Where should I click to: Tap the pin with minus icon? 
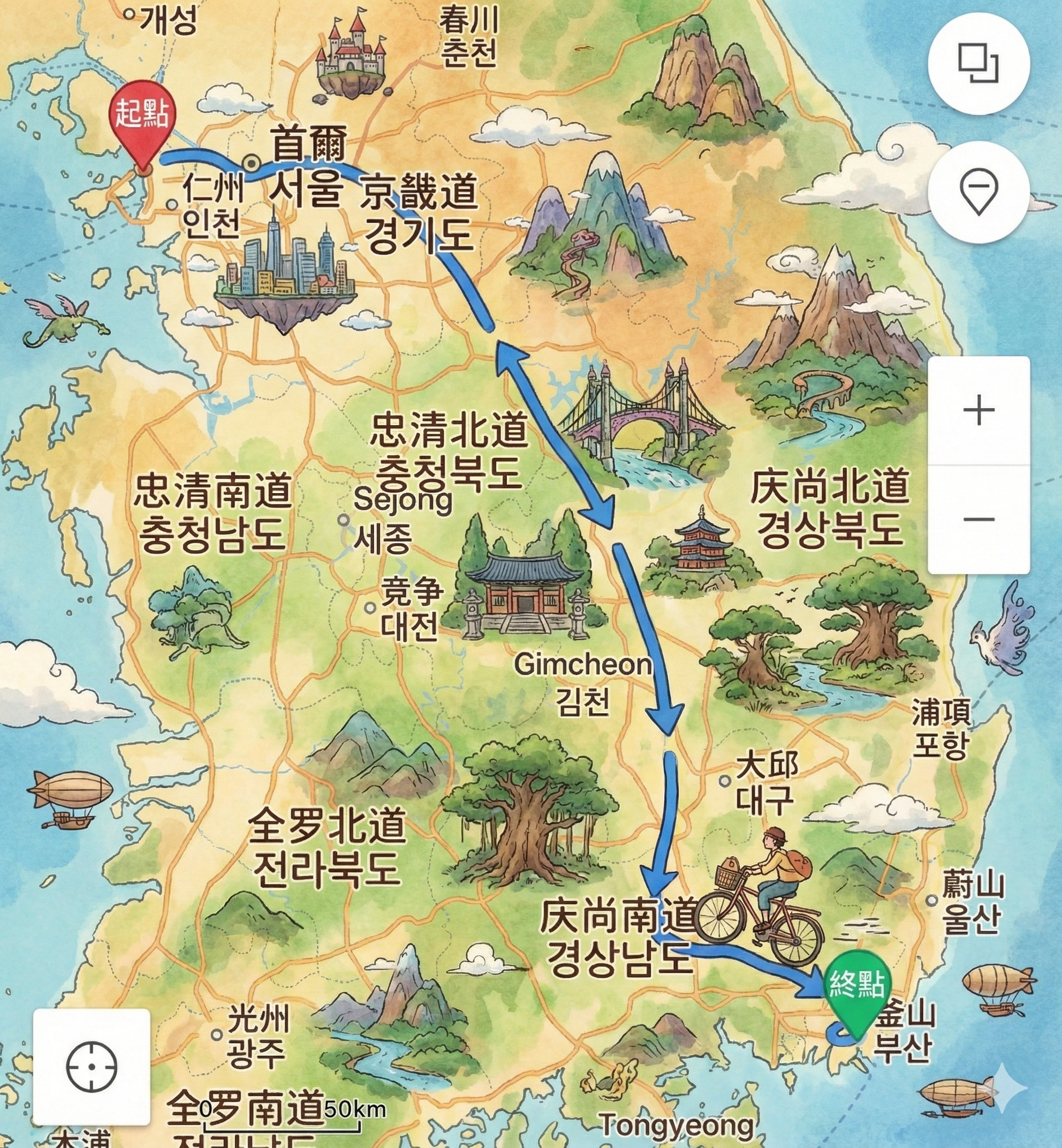[x=978, y=192]
